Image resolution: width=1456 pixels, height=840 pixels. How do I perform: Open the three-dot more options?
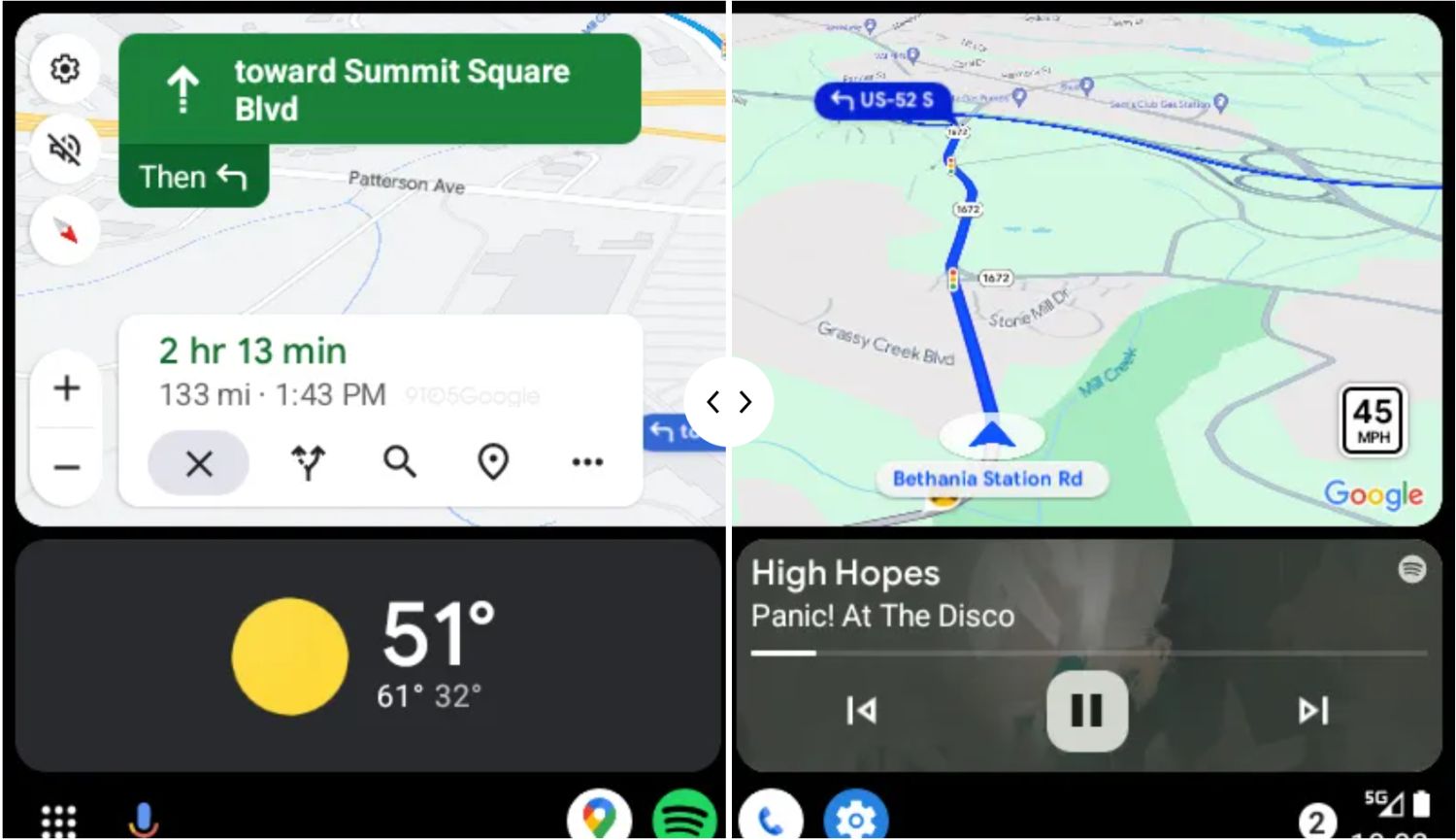(x=587, y=462)
